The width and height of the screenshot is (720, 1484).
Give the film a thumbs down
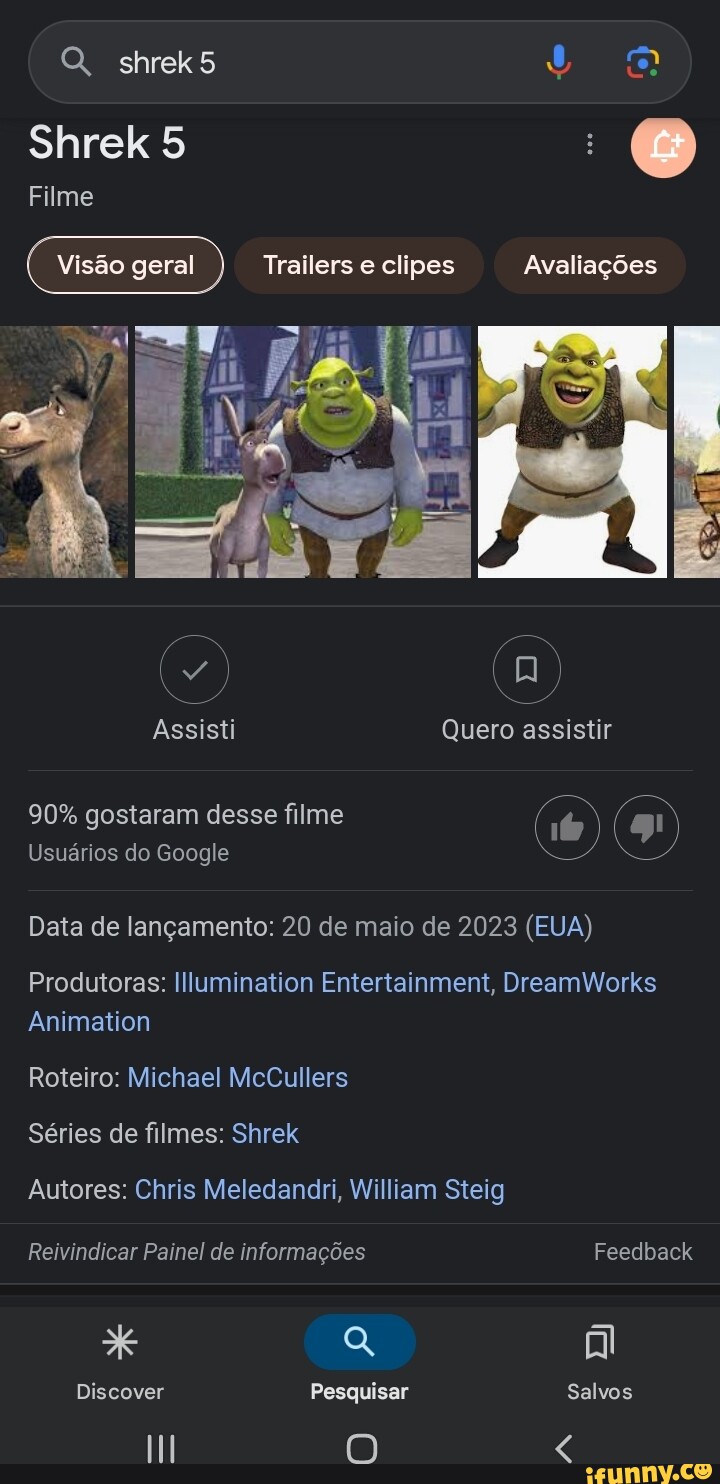pos(646,827)
